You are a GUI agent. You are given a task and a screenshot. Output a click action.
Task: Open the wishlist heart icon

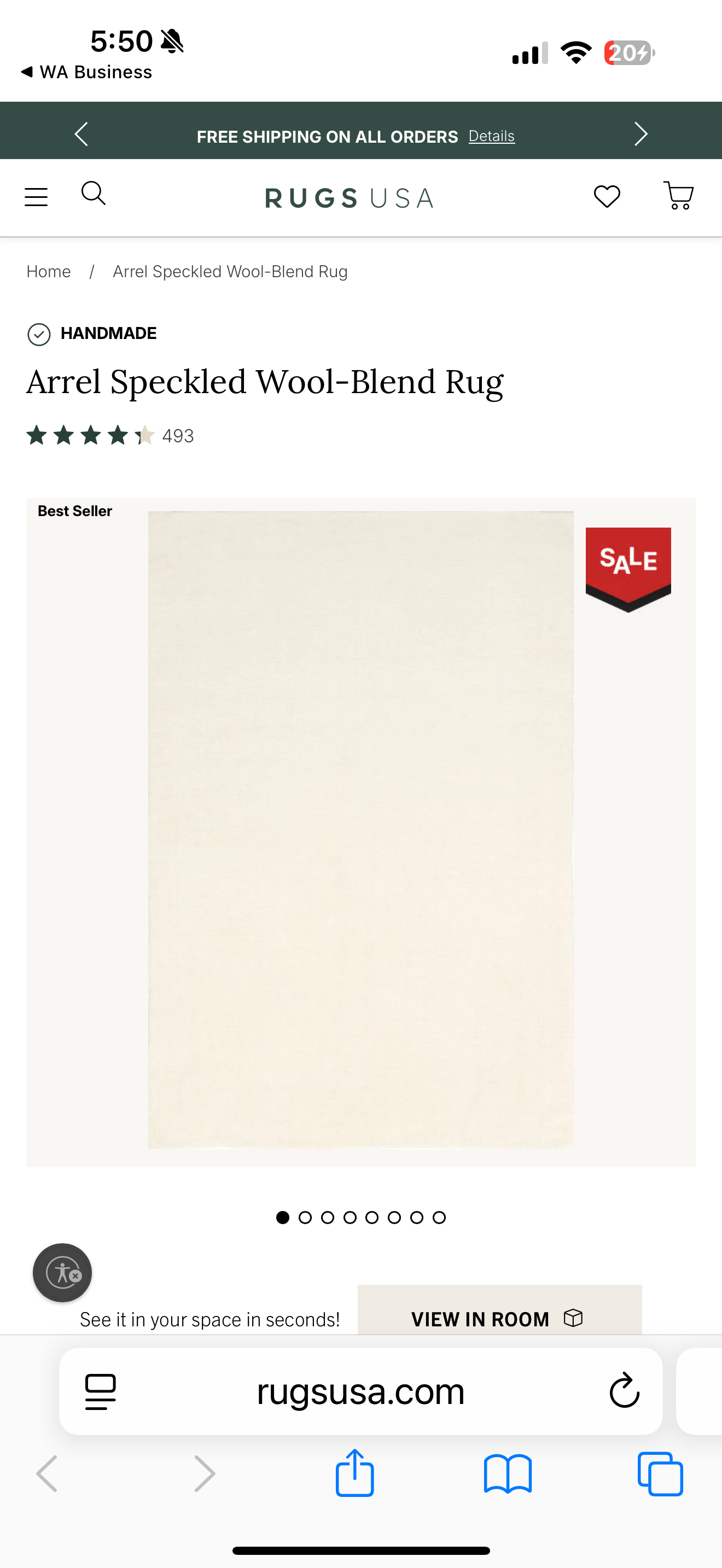607,196
